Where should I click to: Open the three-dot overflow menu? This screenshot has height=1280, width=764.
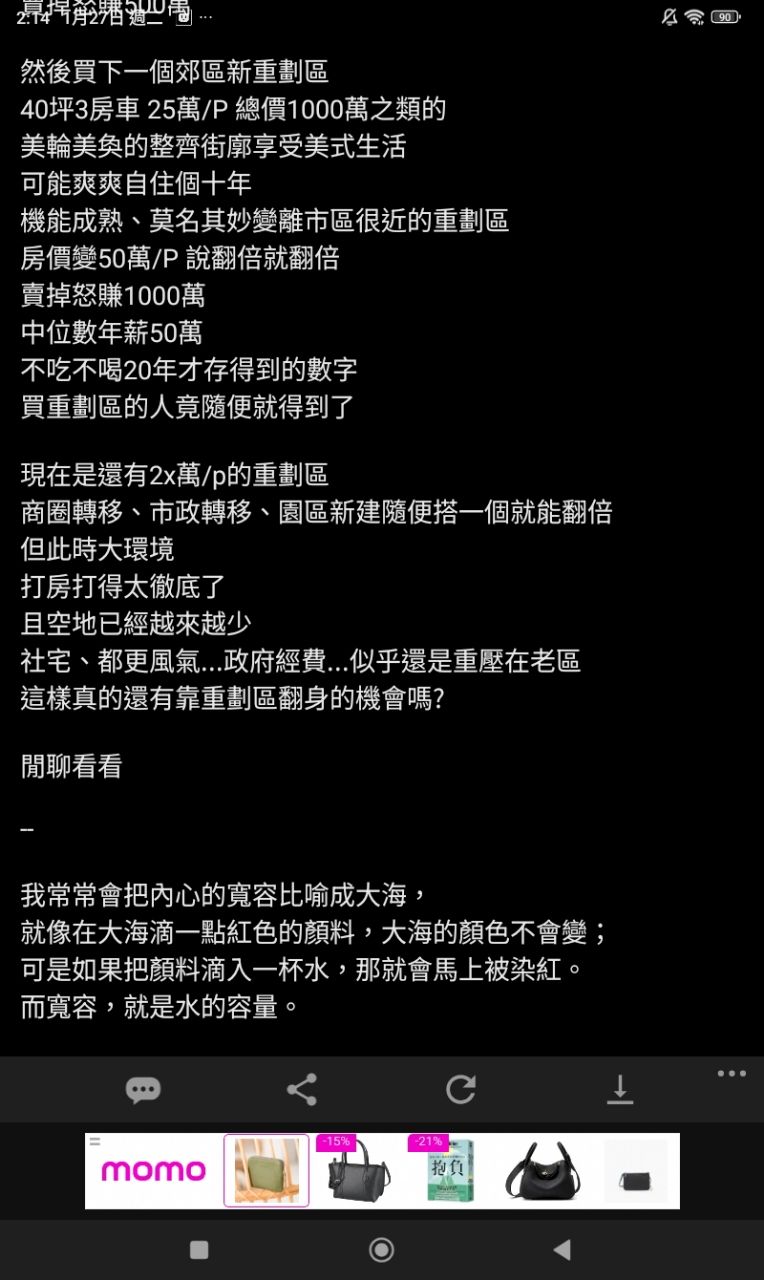(731, 1074)
